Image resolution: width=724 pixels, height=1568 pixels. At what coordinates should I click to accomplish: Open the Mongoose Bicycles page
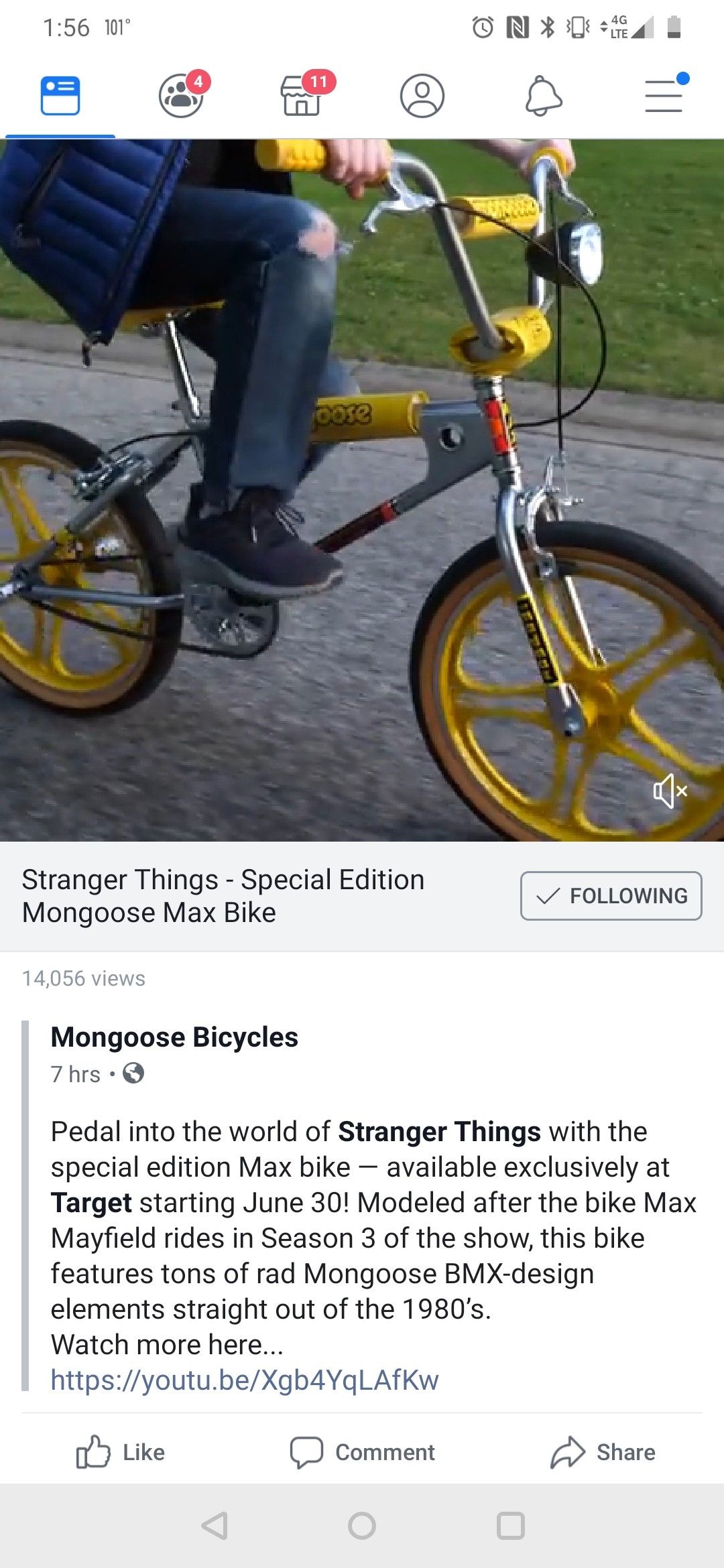pyautogui.click(x=174, y=1037)
